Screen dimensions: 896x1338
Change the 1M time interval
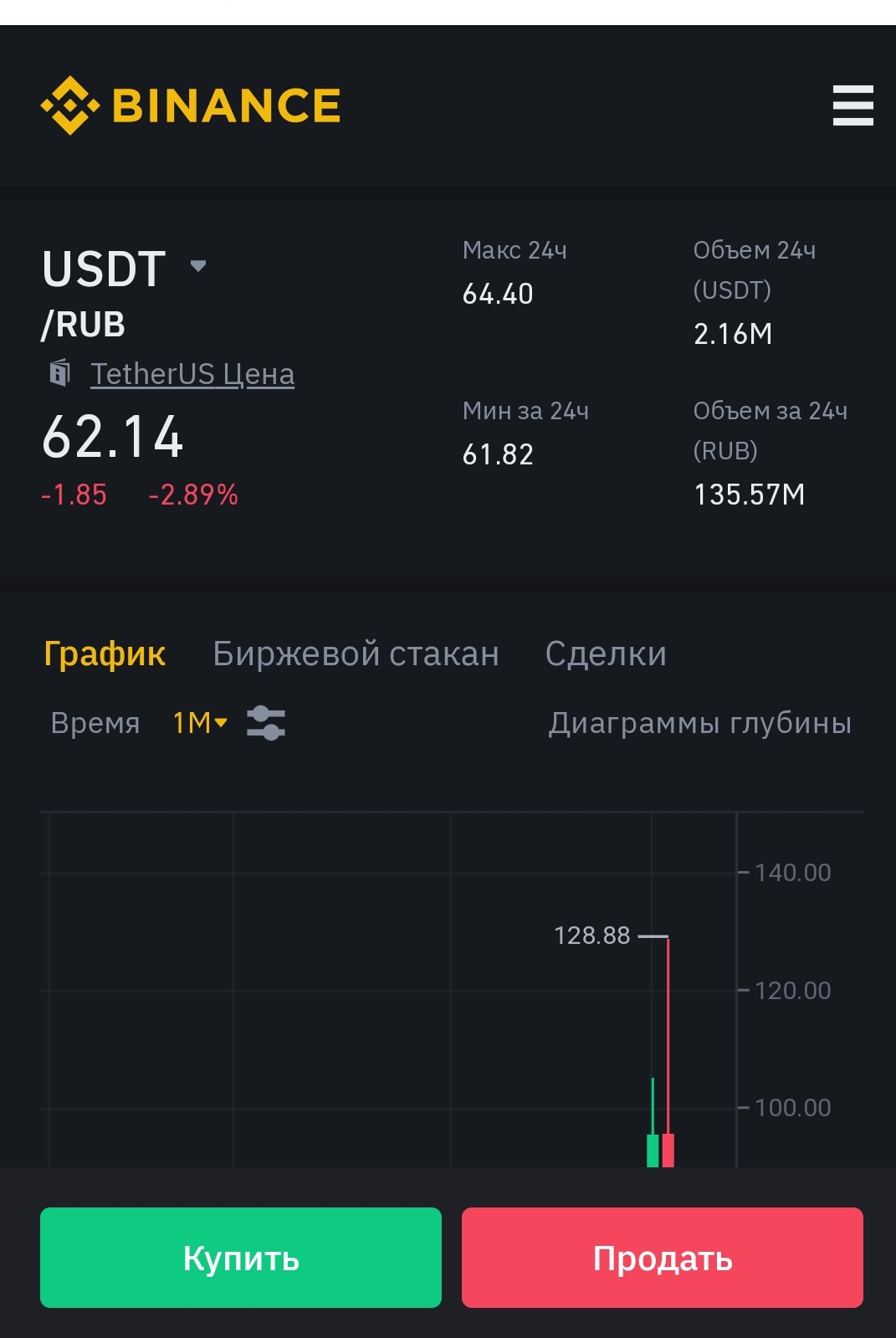click(x=199, y=722)
